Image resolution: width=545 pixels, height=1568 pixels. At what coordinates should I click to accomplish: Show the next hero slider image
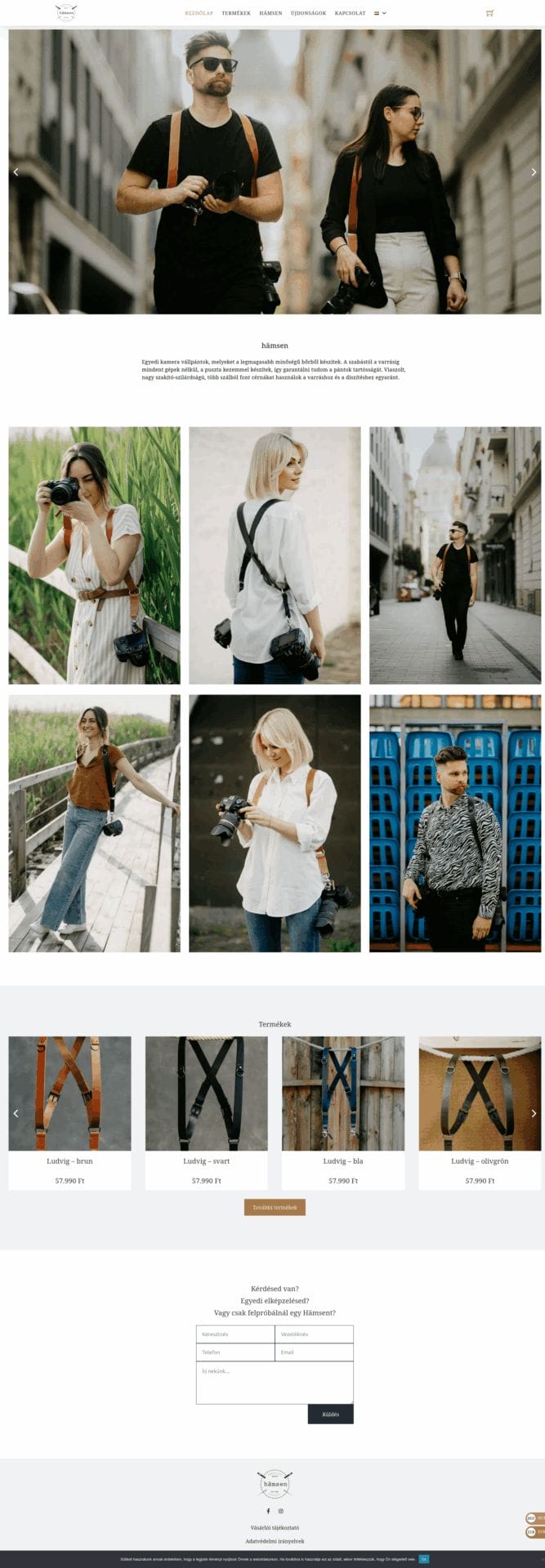point(534,172)
